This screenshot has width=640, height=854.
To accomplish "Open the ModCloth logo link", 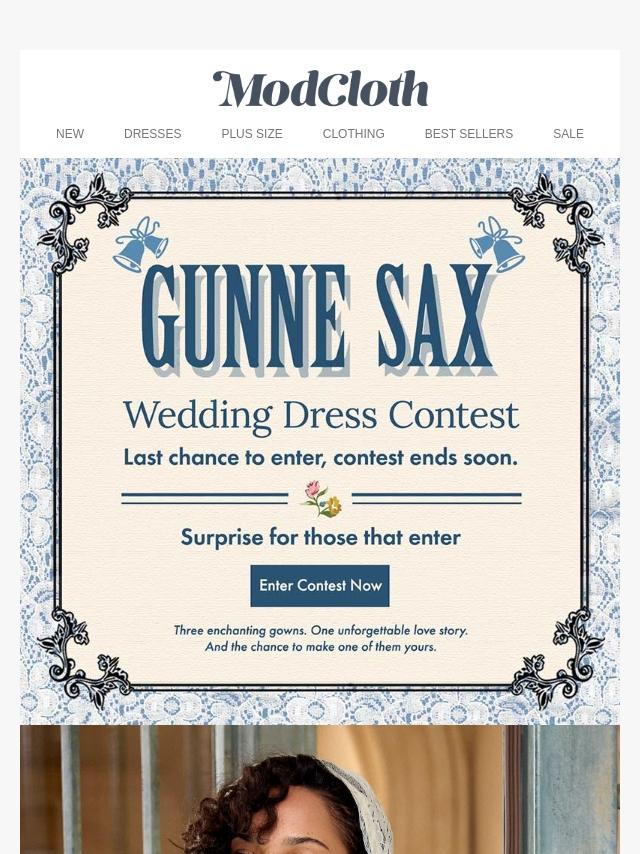I will pos(320,90).
